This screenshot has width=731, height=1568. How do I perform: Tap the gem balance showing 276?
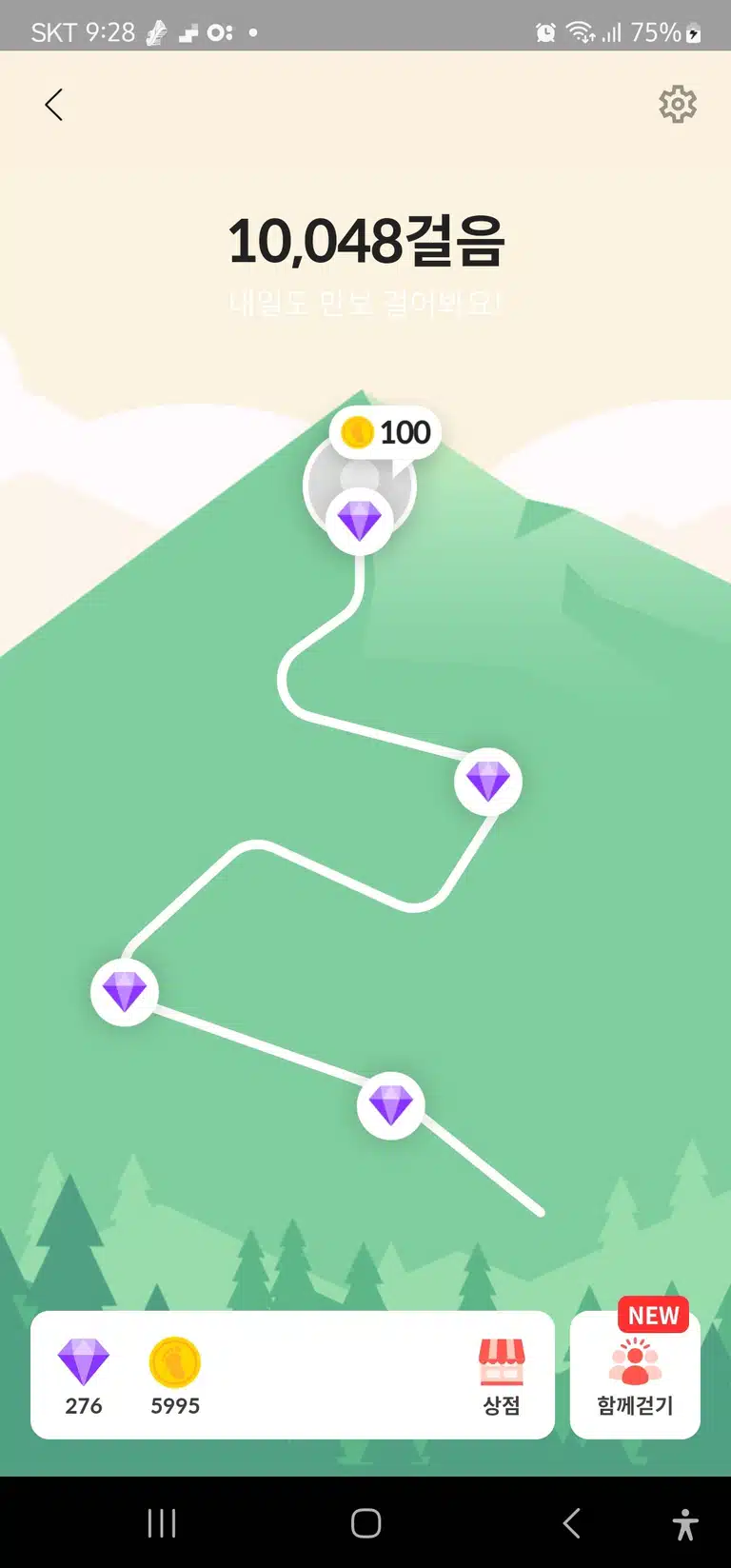tap(84, 1376)
